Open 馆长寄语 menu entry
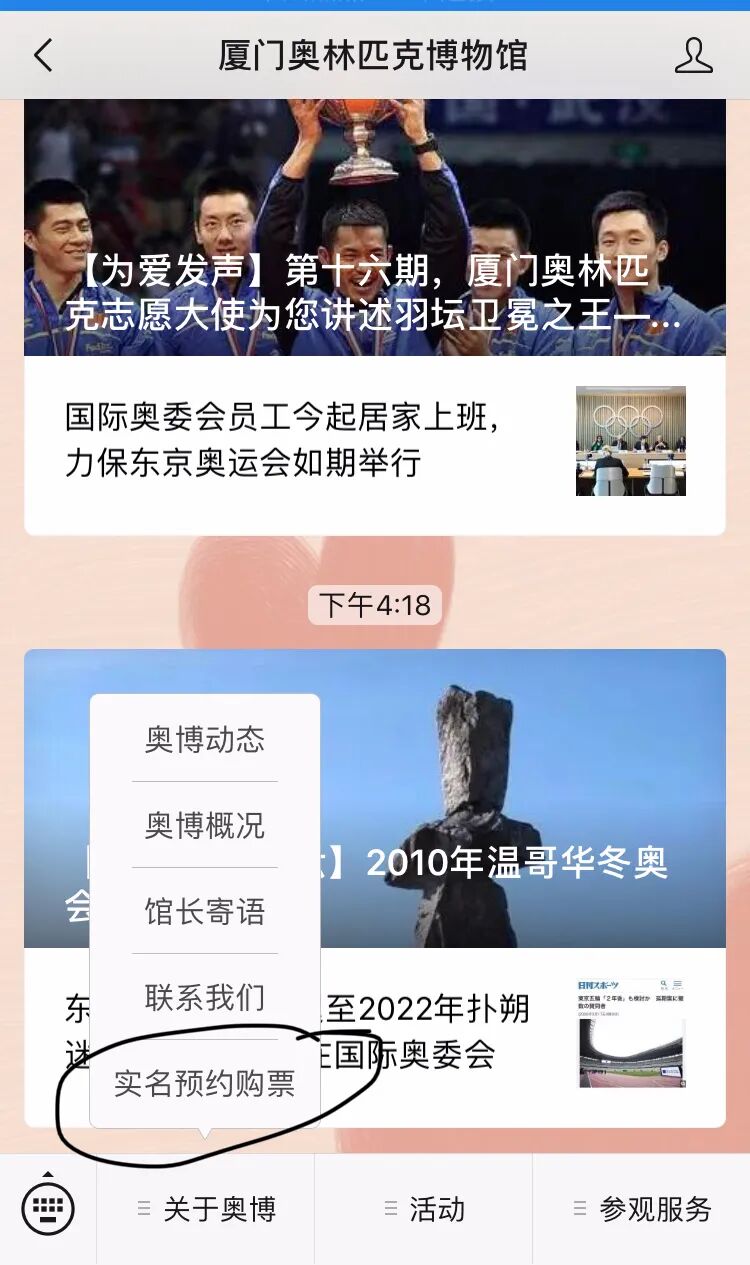The image size is (750, 1265). pos(205,911)
